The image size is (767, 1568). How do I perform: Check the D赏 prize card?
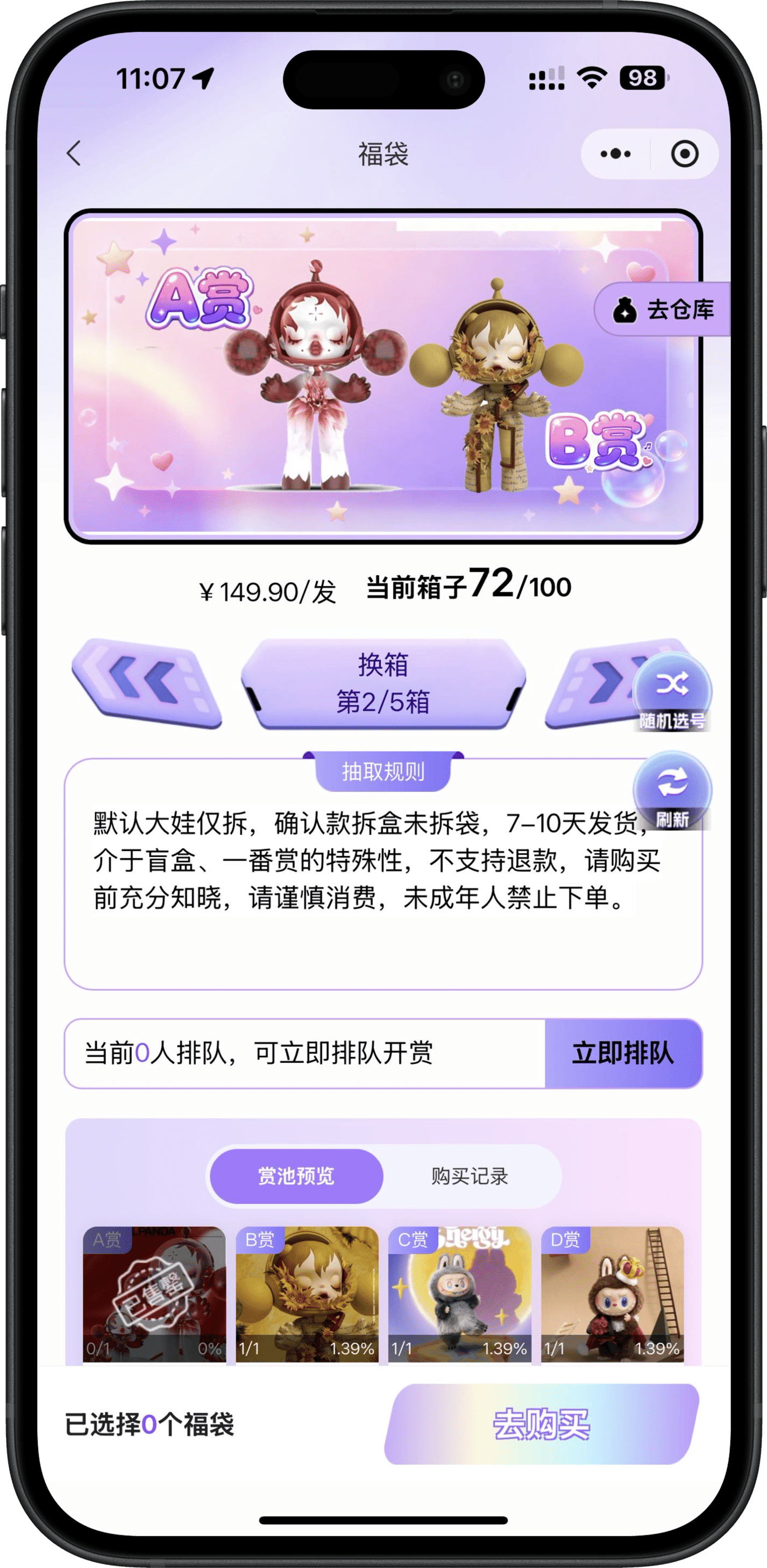(x=613, y=1294)
